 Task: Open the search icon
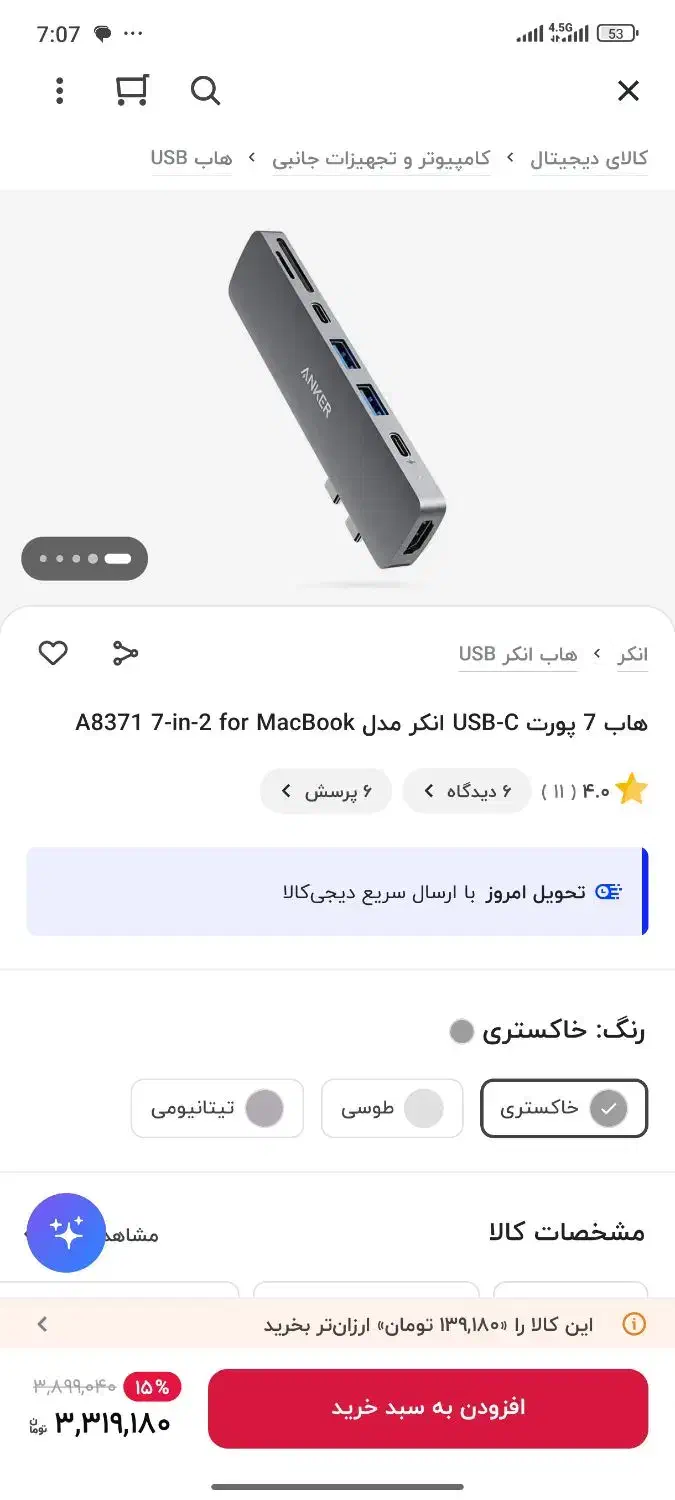(205, 91)
